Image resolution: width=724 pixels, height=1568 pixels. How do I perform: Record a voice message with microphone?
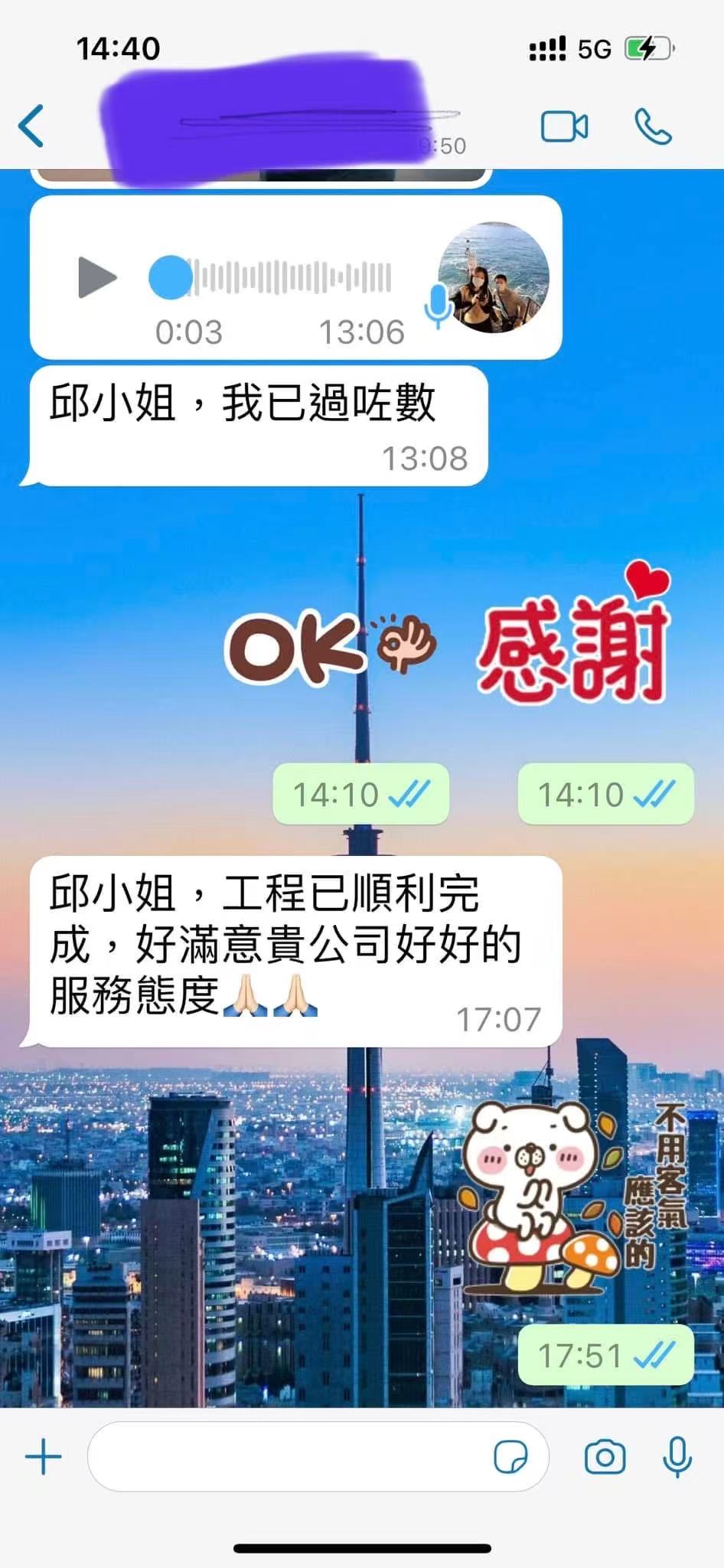677,1456
